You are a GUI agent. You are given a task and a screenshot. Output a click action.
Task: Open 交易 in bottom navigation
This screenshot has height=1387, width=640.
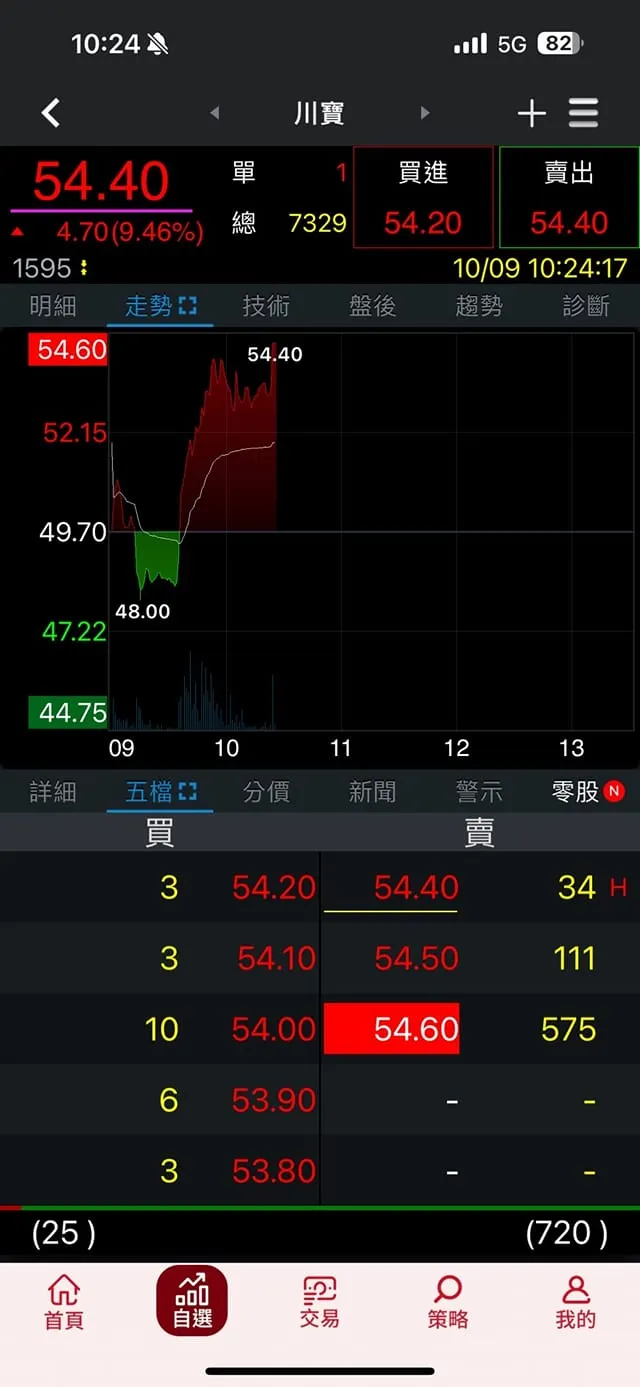(320, 1301)
